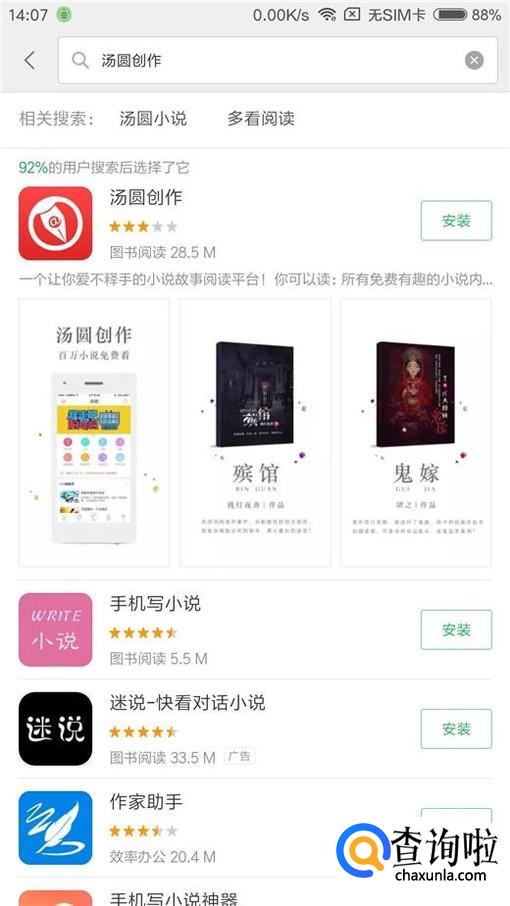Go back using the top-left arrow

click(29, 60)
